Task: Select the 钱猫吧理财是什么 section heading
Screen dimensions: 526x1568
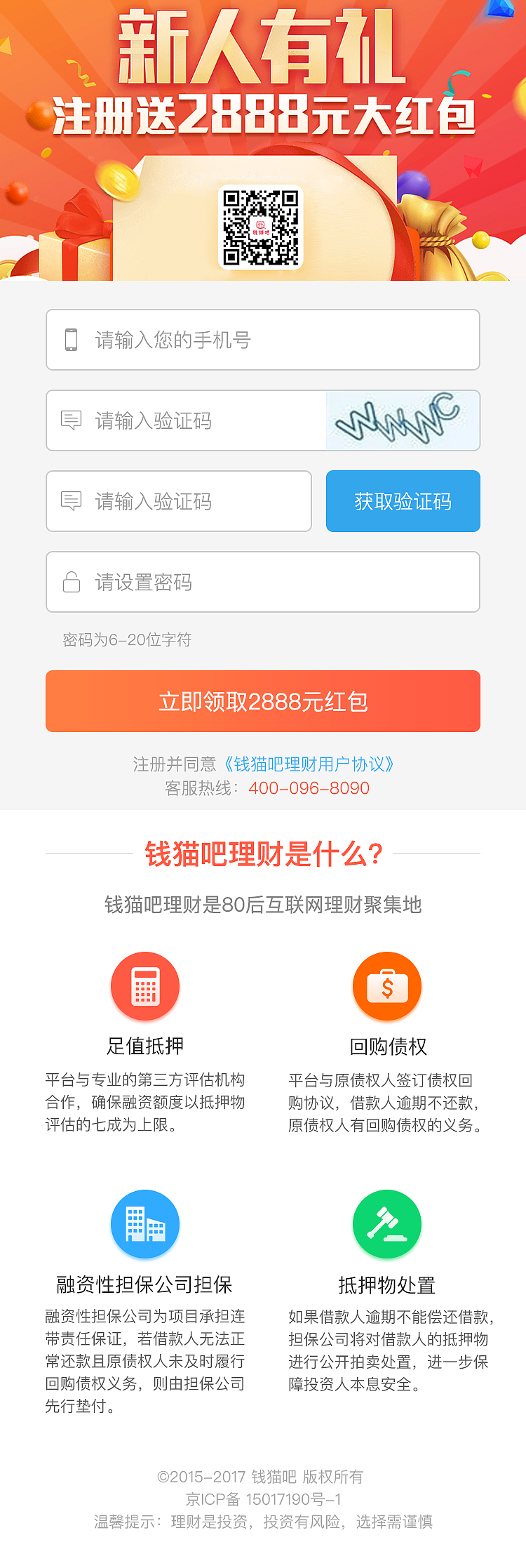Action: point(263,855)
